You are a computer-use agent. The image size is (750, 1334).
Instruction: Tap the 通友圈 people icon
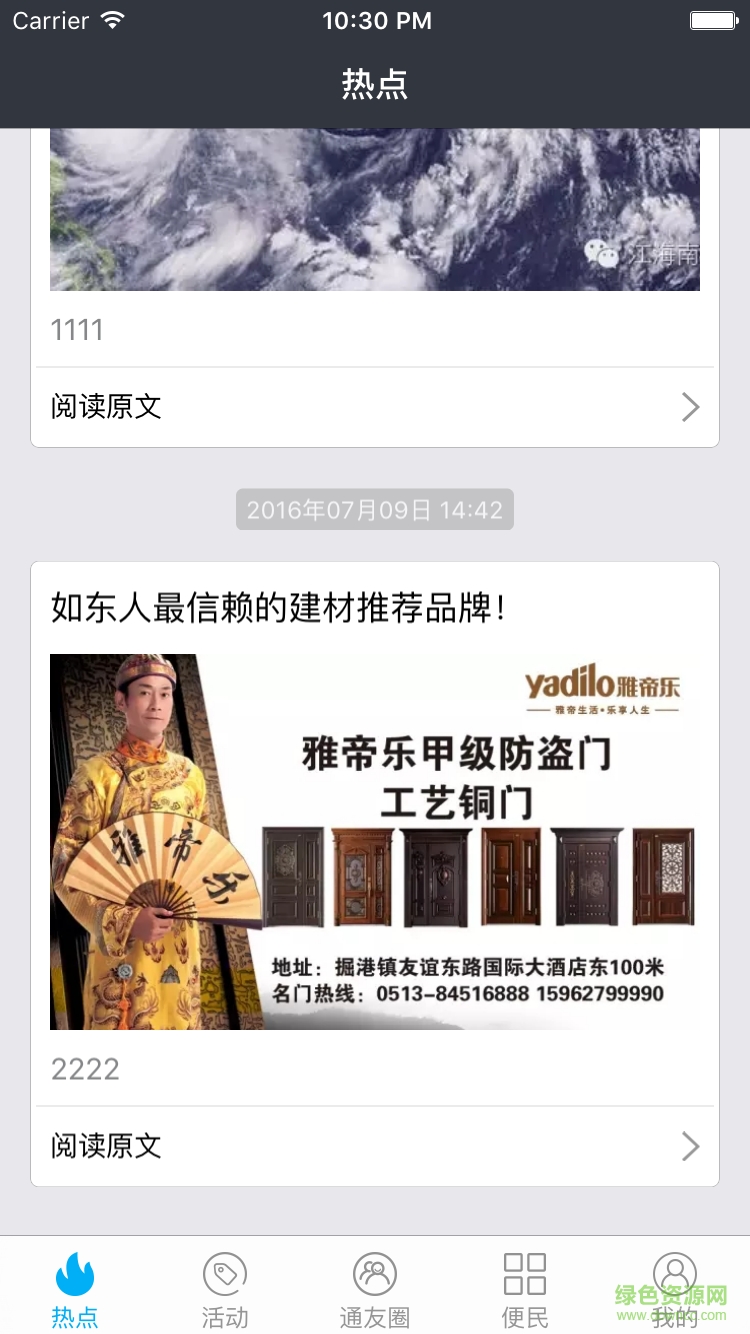click(x=374, y=1273)
